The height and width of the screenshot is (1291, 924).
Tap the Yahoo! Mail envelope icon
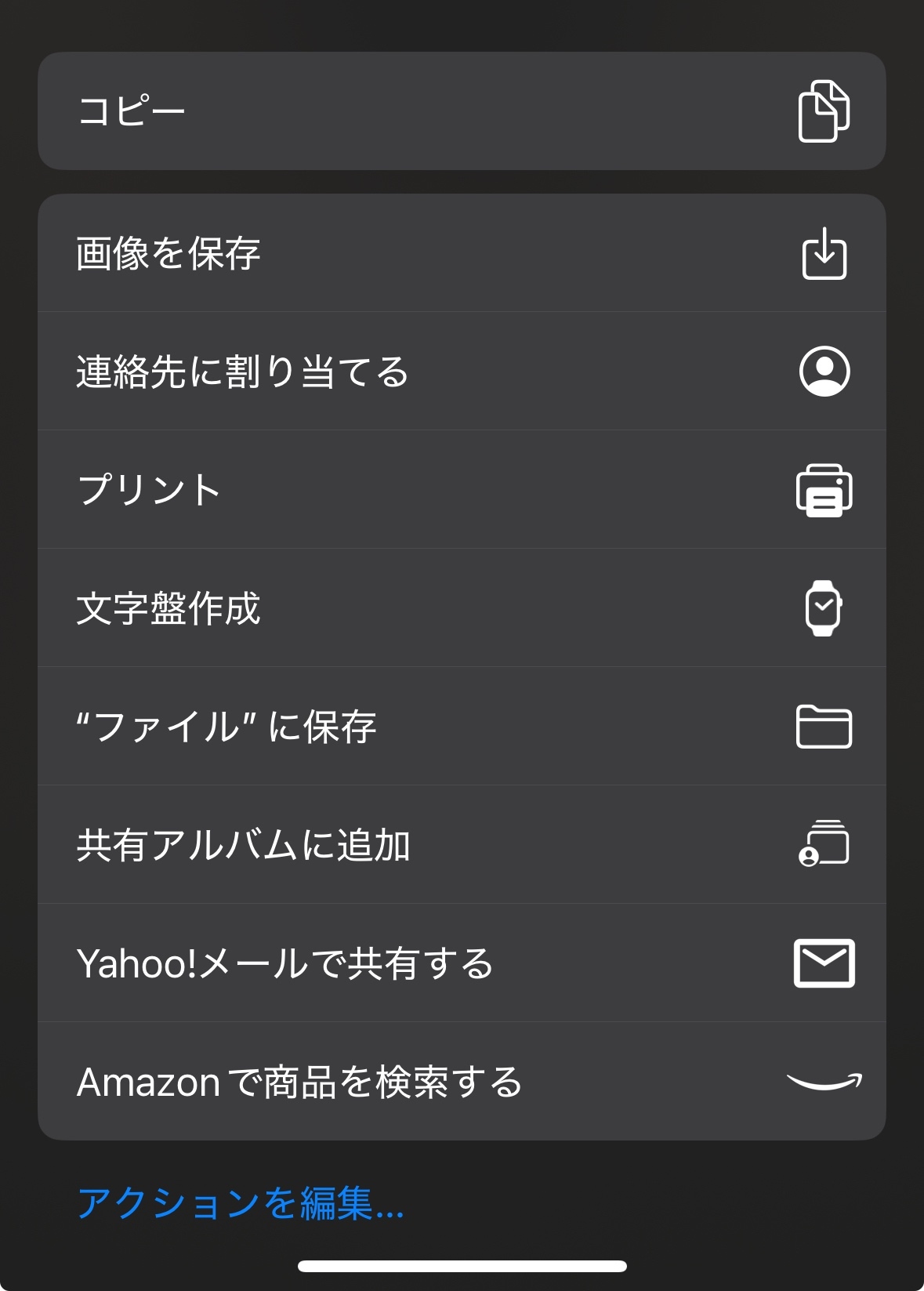(x=825, y=963)
